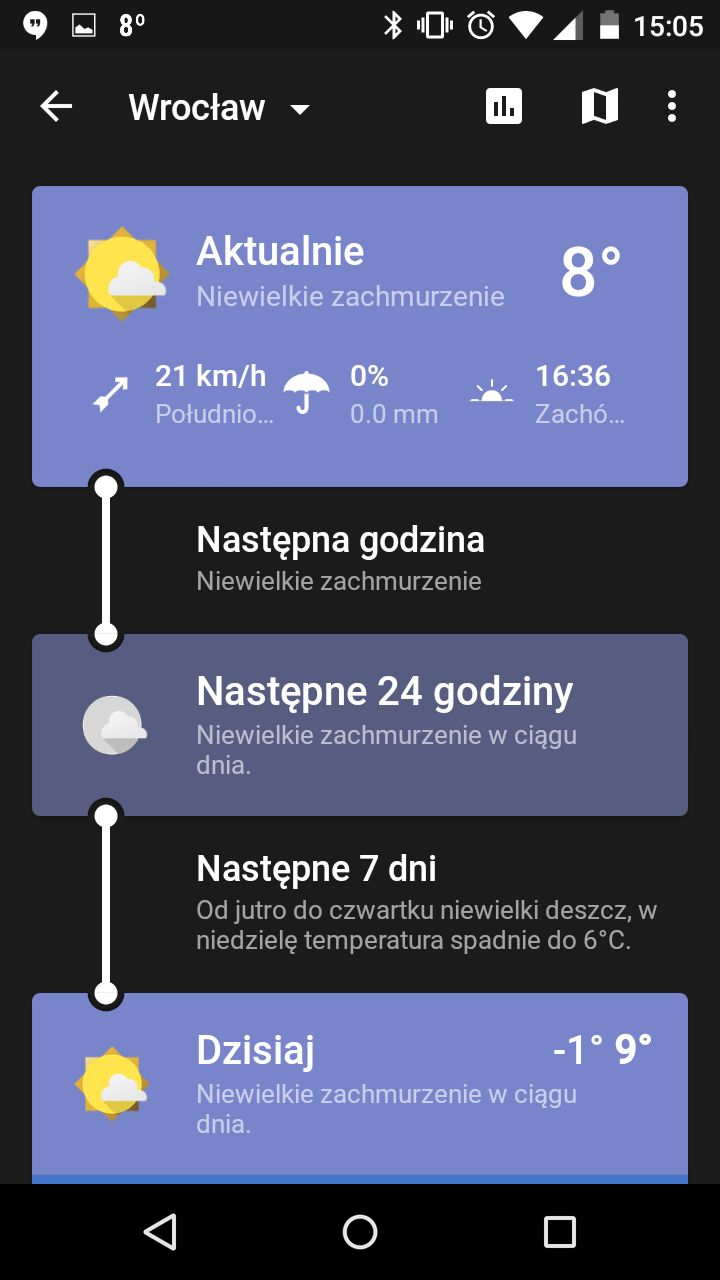
Task: Open the weather map
Action: 599,107
